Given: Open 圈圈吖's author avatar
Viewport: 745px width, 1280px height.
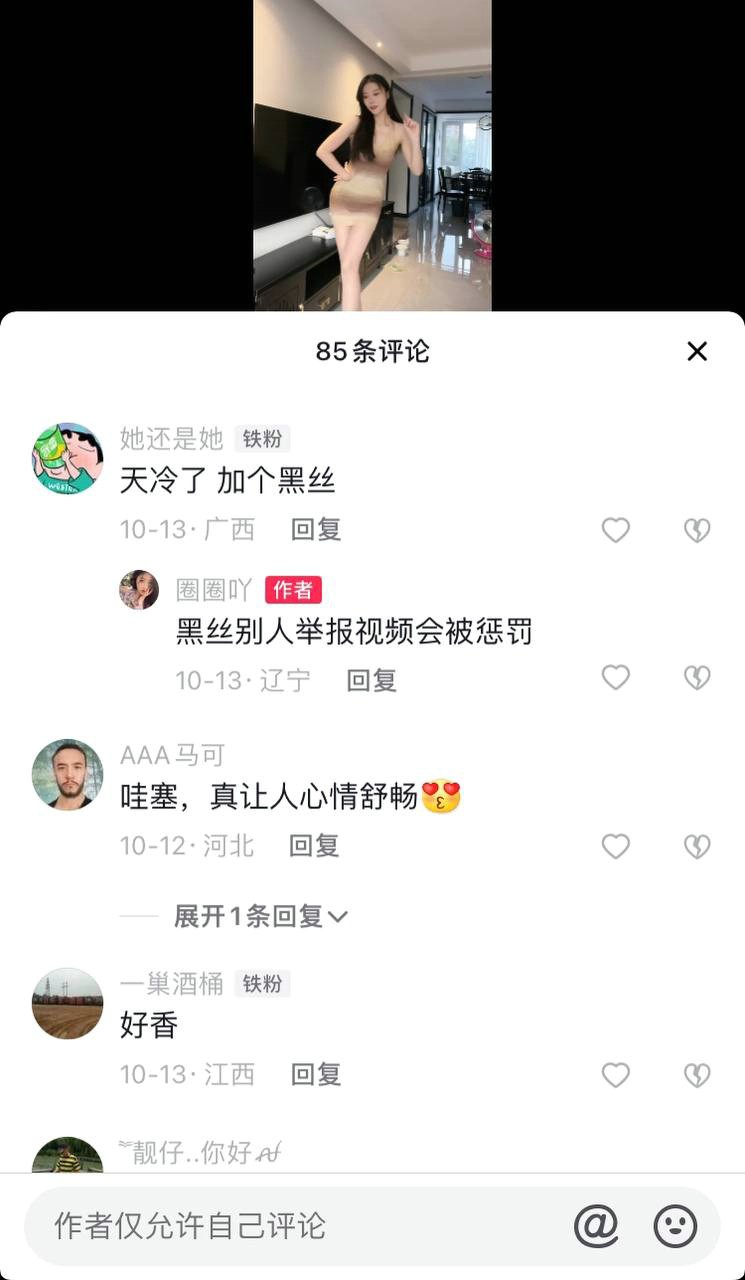Looking at the screenshot, I should click(139, 590).
